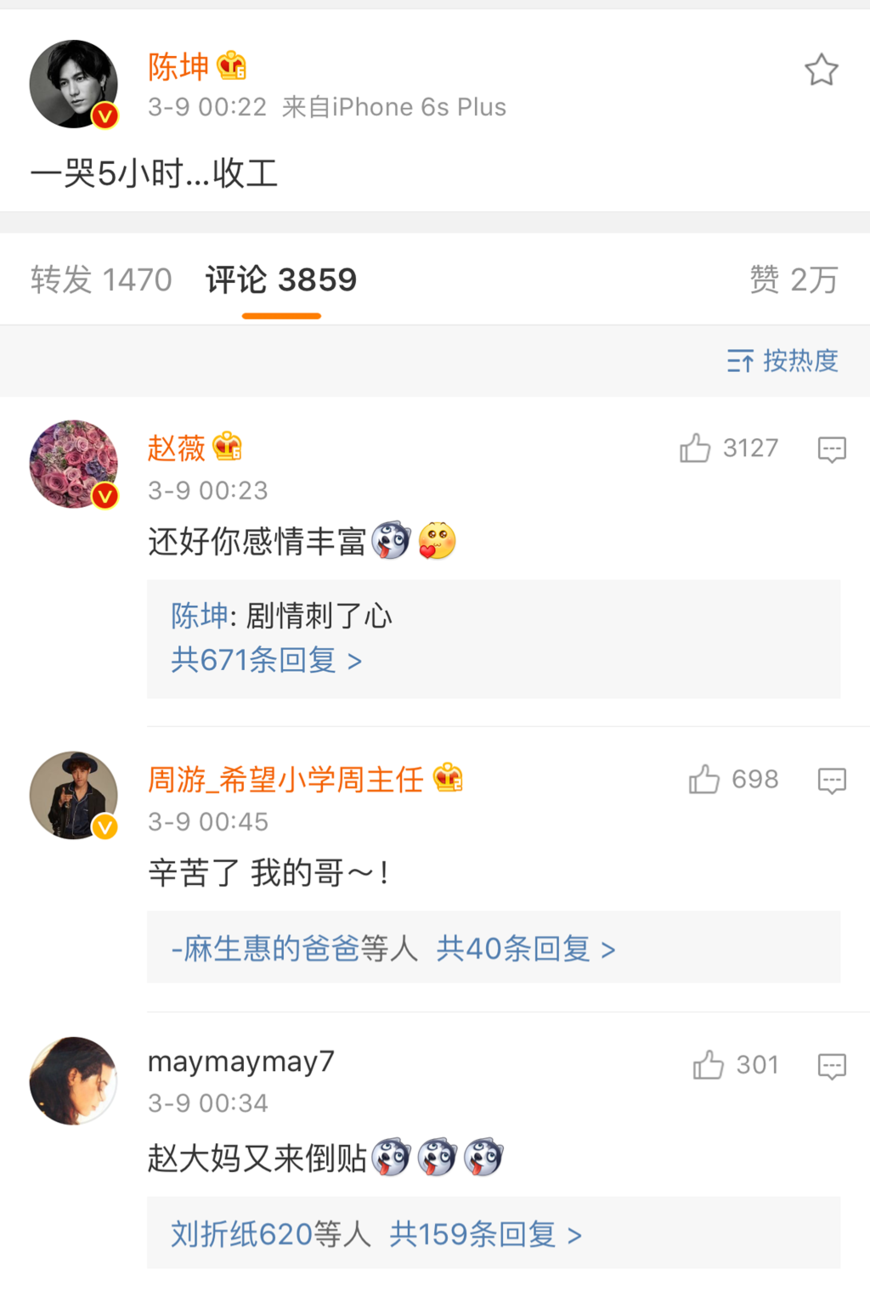Open 周游_希望小学周主任's avatar
Viewport: 870px width, 1291px height.
pyautogui.click(x=73, y=795)
